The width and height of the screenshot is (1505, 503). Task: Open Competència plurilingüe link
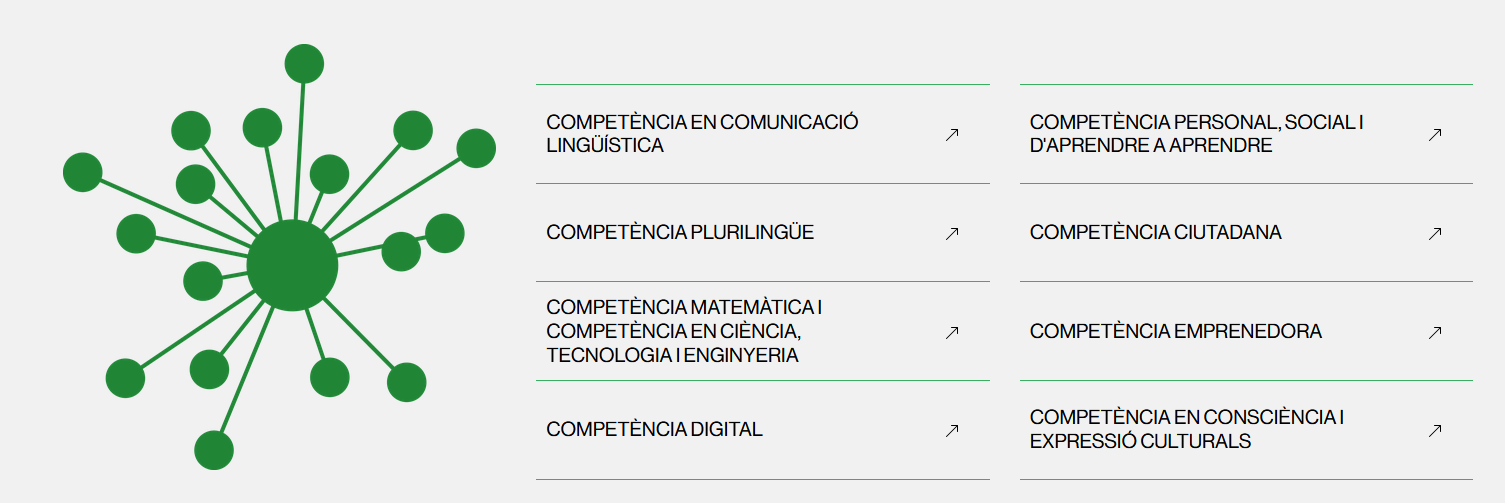[680, 233]
